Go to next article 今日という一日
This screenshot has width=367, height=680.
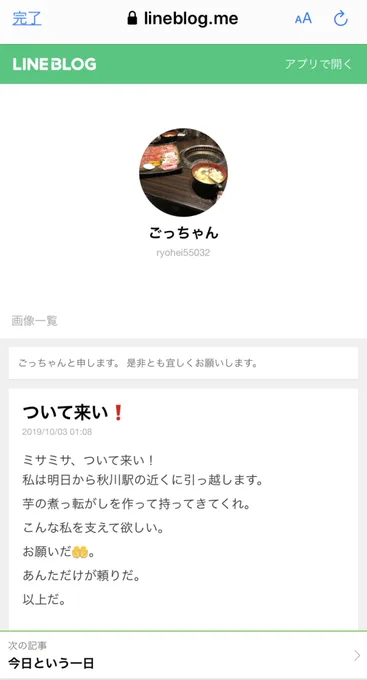pyautogui.click(x=184, y=655)
